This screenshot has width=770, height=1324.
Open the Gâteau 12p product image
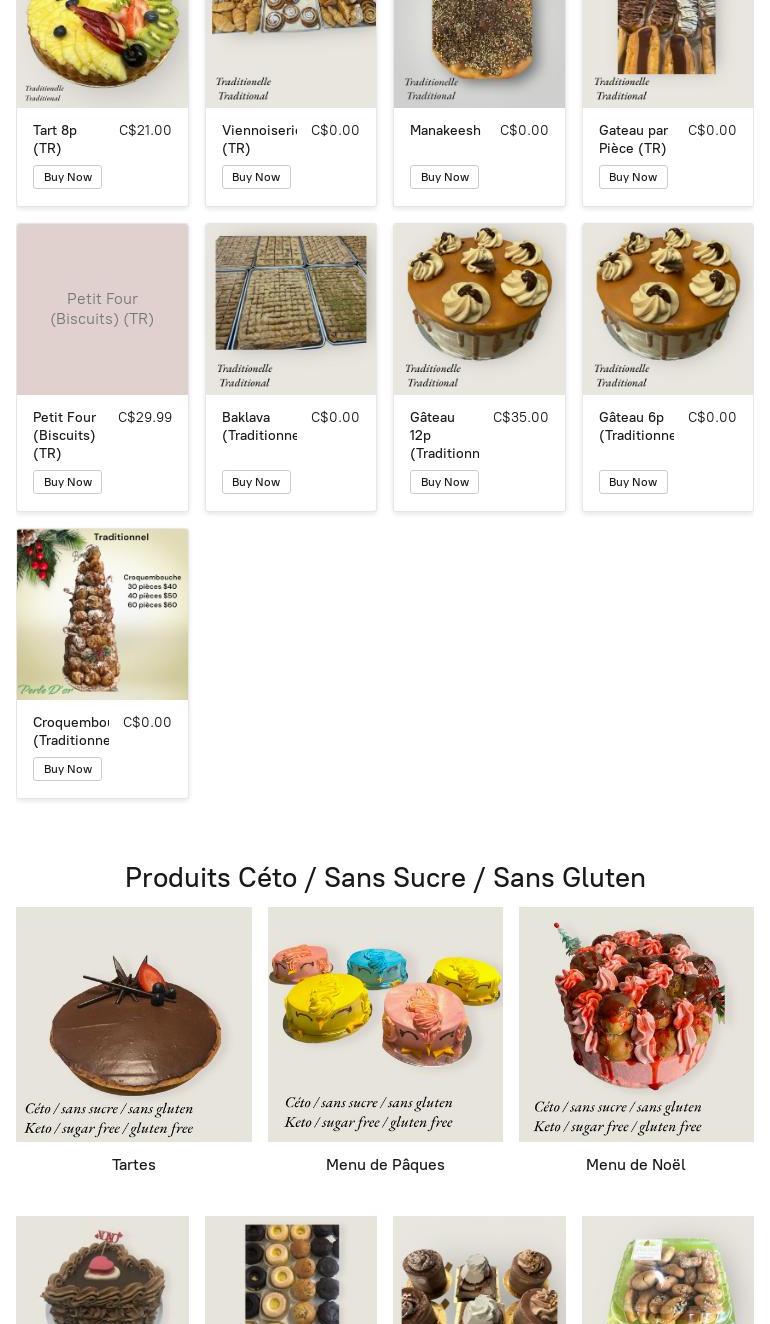(x=479, y=309)
